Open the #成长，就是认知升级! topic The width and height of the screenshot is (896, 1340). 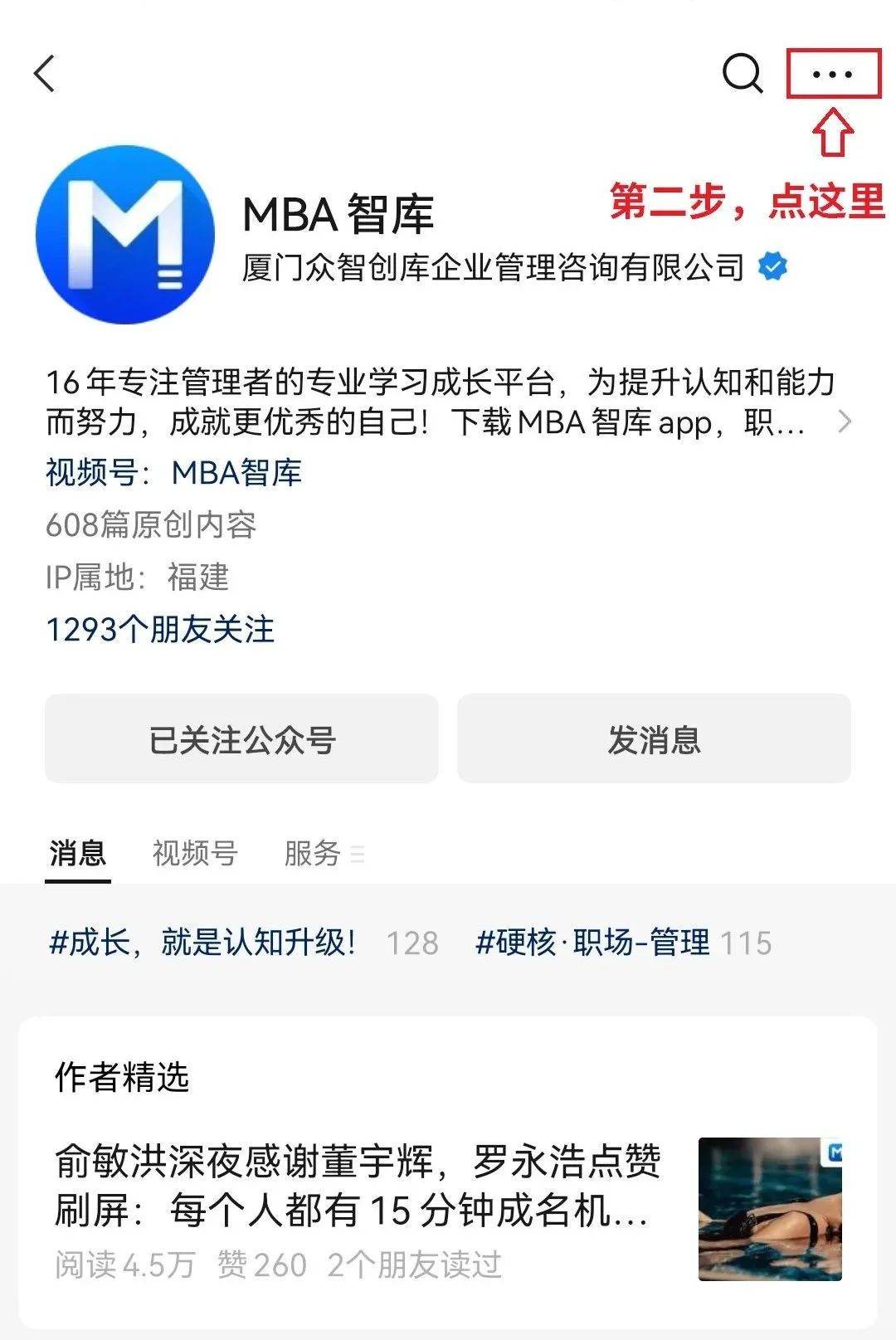pyautogui.click(x=203, y=943)
